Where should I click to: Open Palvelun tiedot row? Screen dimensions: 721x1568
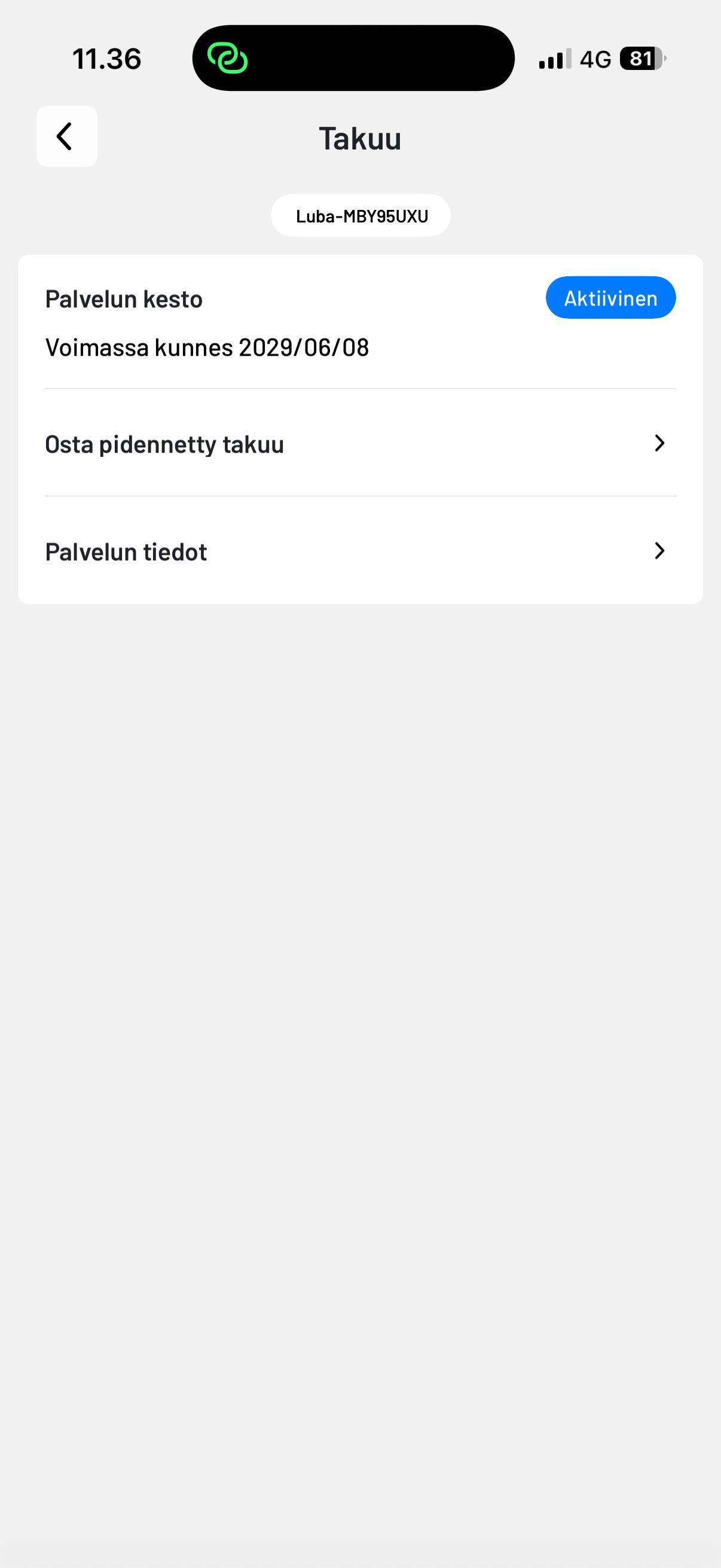(360, 551)
